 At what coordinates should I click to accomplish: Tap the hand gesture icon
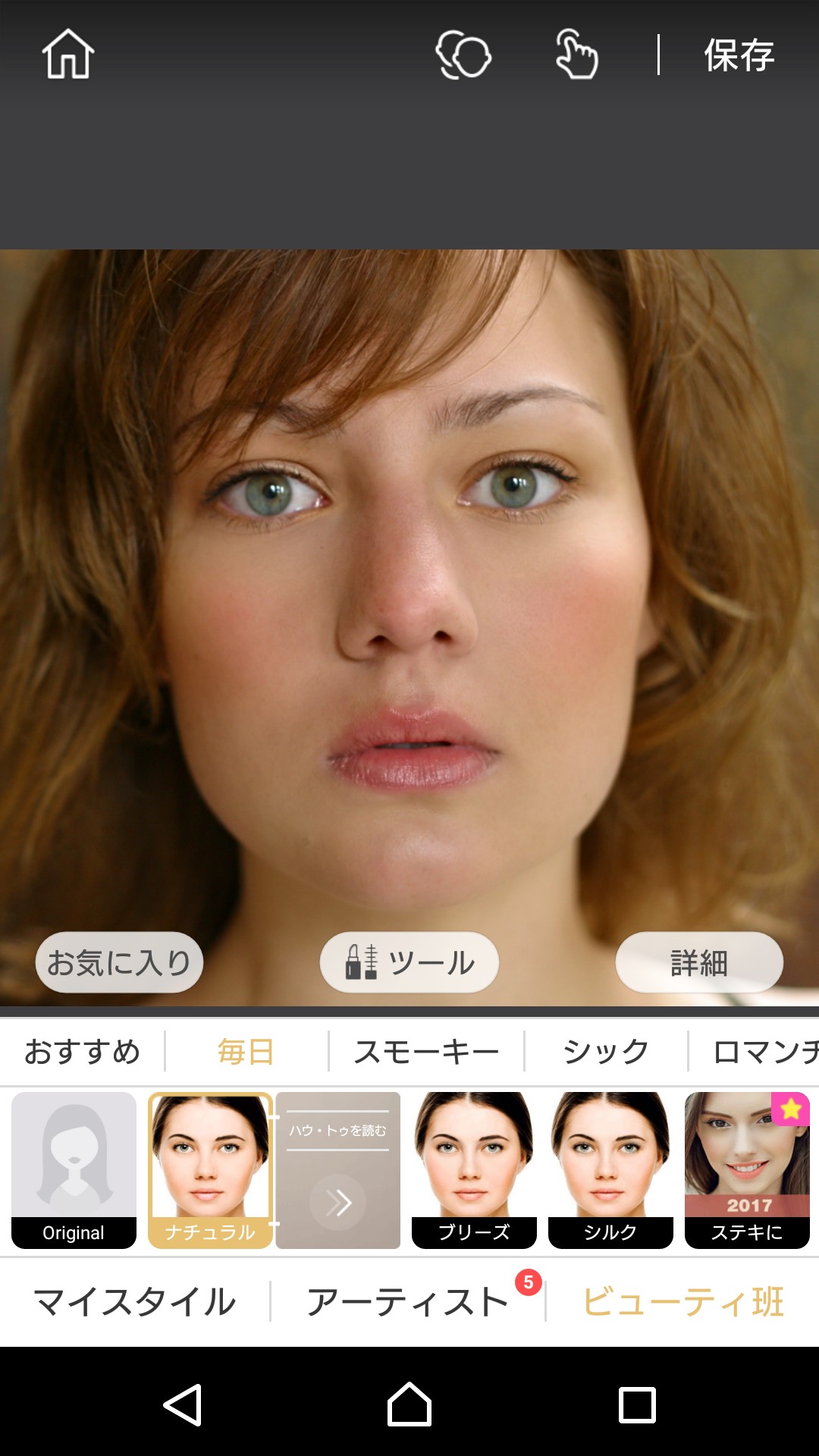(576, 55)
